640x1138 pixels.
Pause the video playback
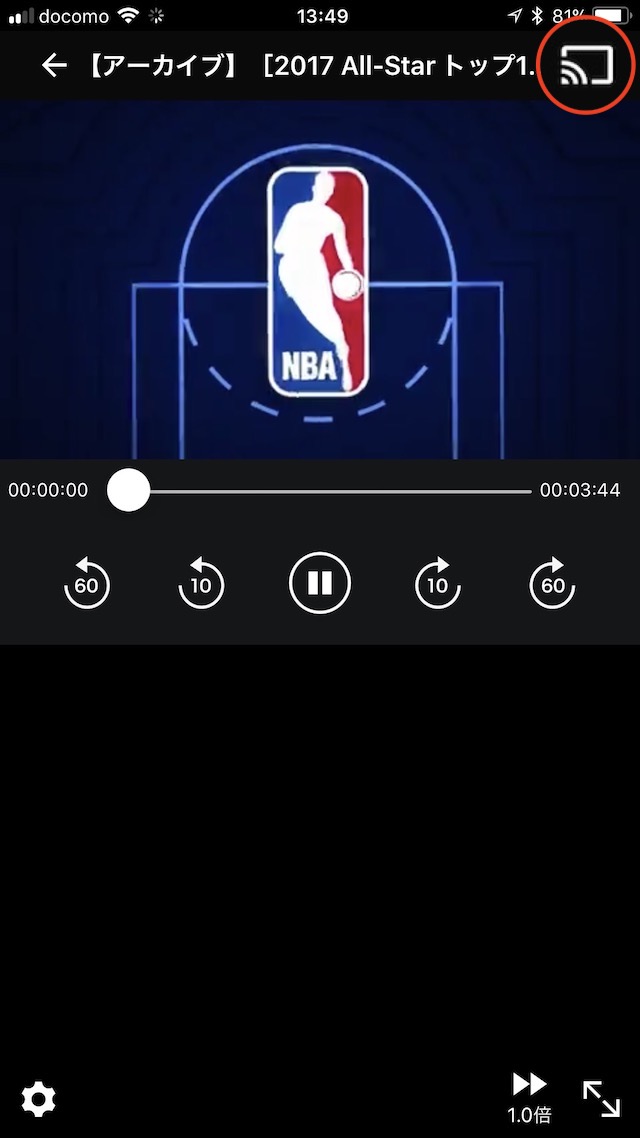pos(320,583)
